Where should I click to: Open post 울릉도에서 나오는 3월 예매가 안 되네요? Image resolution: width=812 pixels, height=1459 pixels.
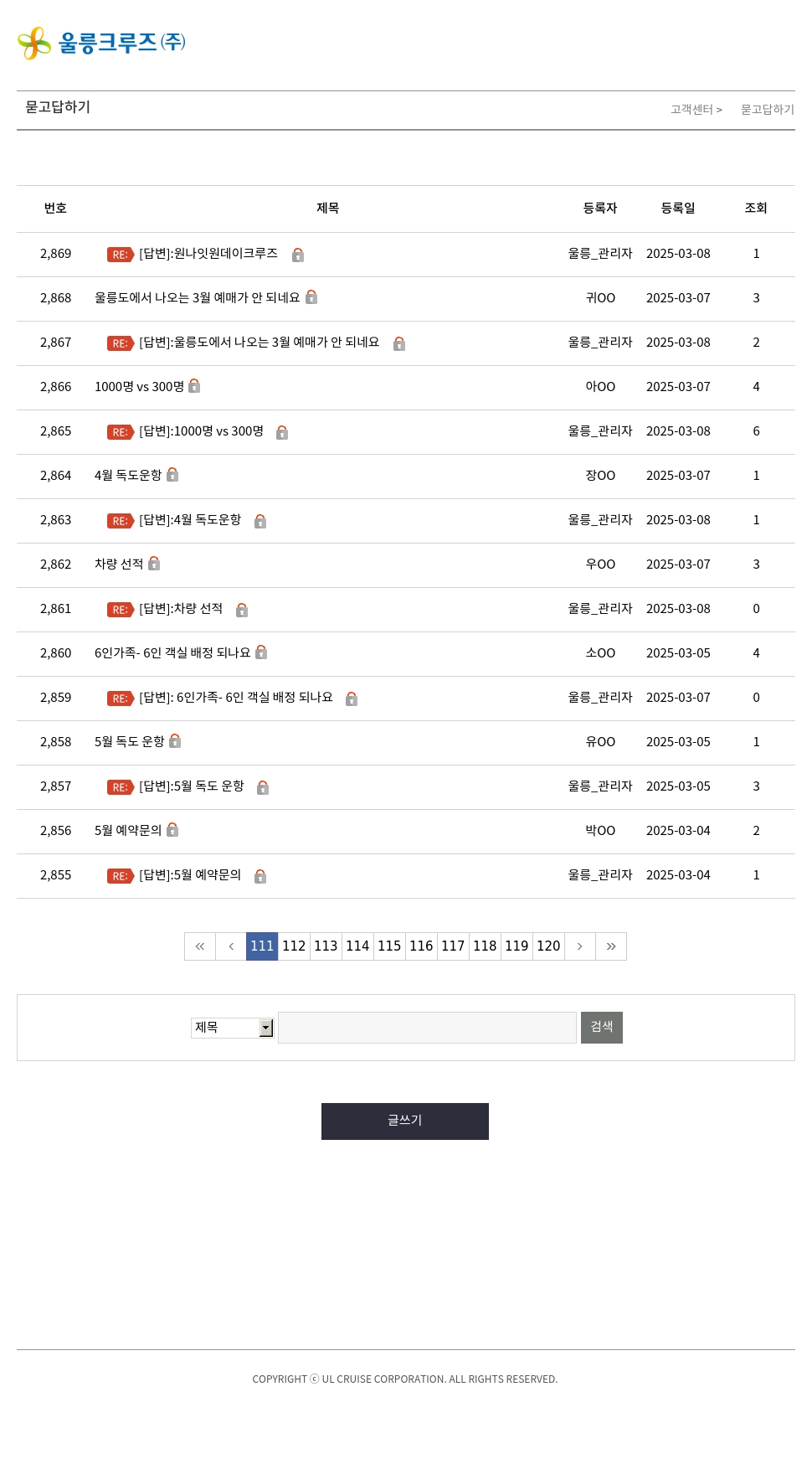pyautogui.click(x=197, y=298)
